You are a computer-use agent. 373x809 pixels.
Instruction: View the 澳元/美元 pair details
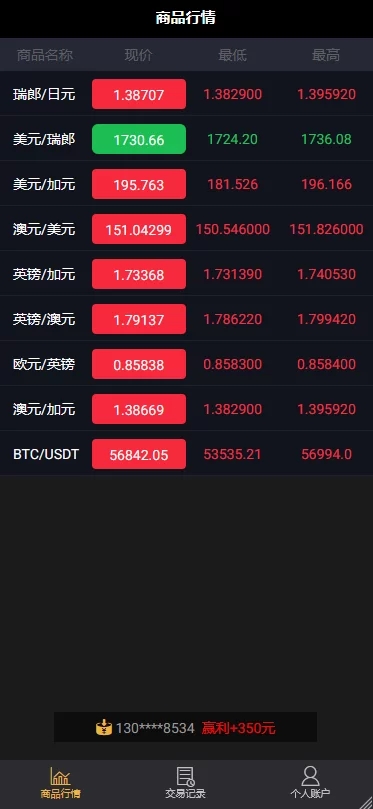point(186,229)
